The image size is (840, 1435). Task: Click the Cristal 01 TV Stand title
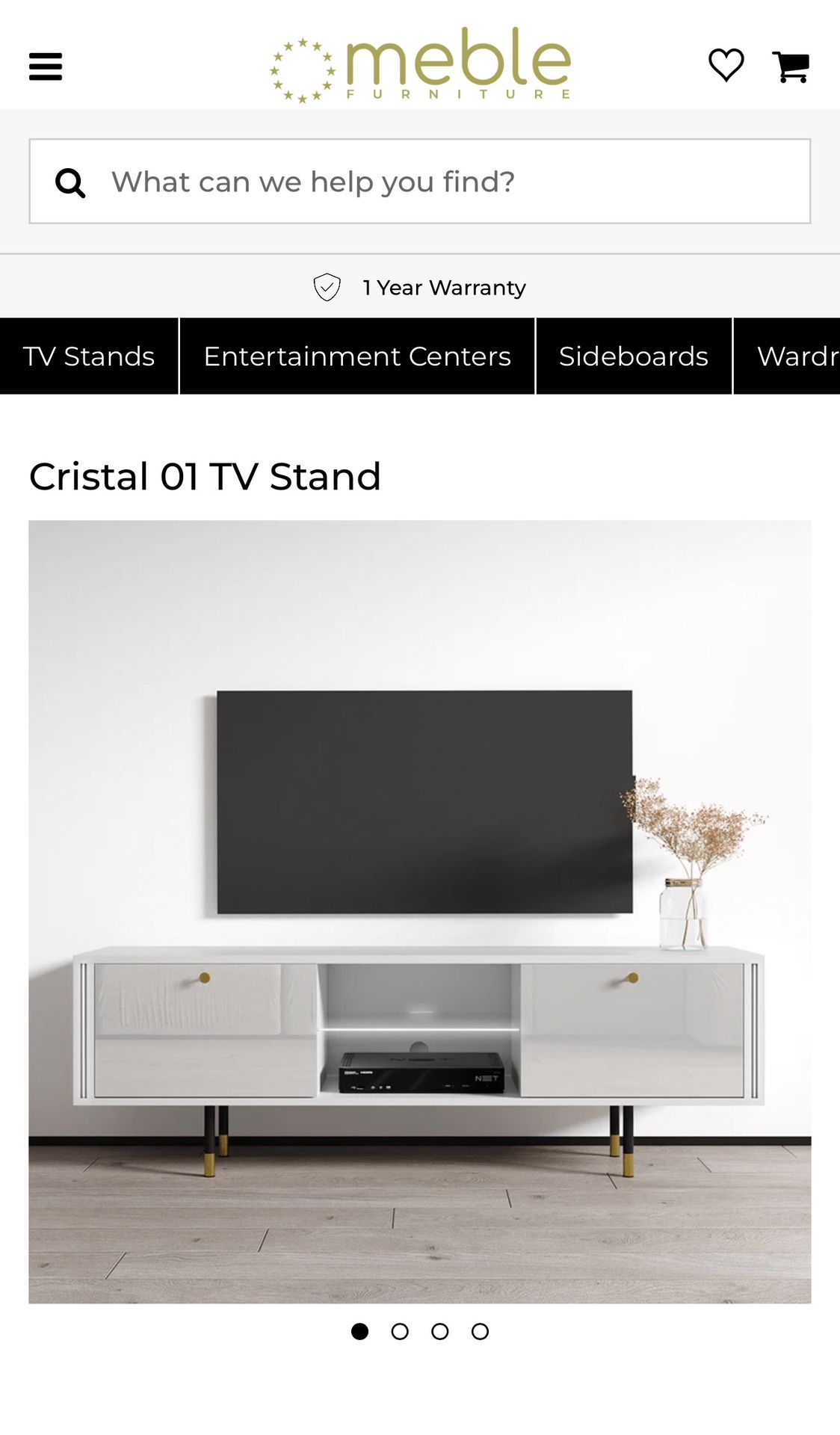point(206,475)
